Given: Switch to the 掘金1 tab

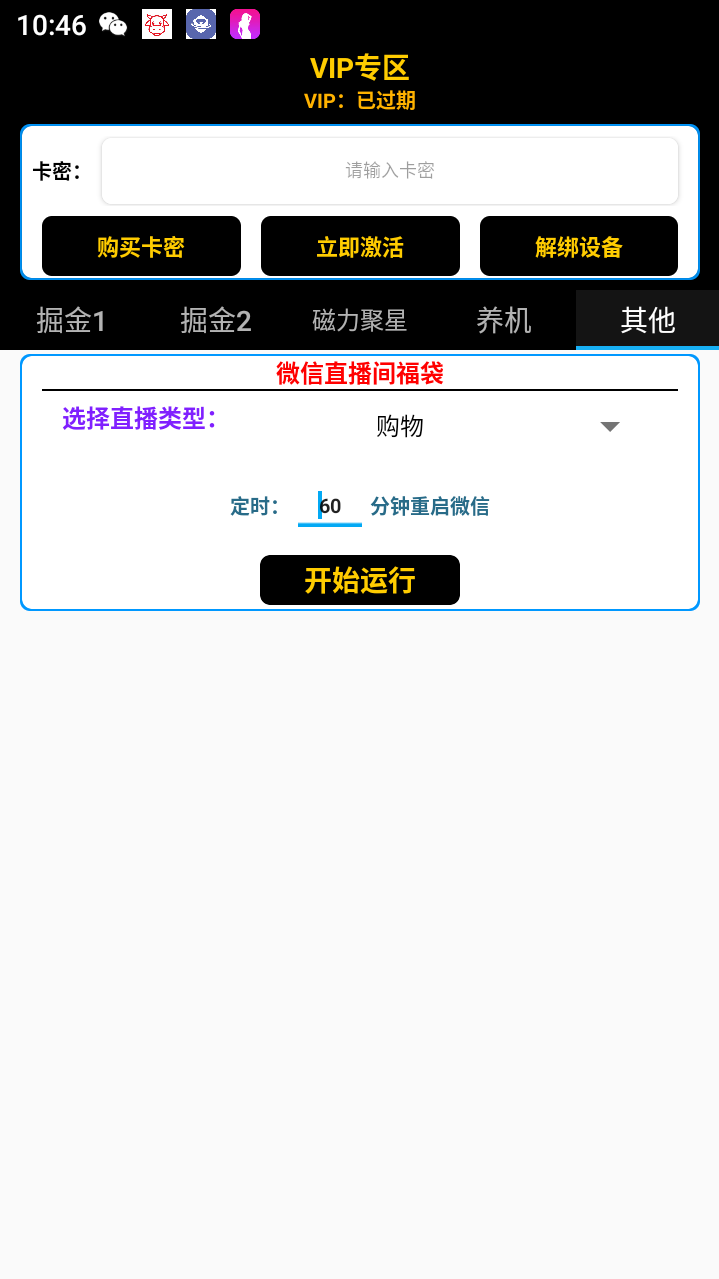Looking at the screenshot, I should click(x=71, y=321).
